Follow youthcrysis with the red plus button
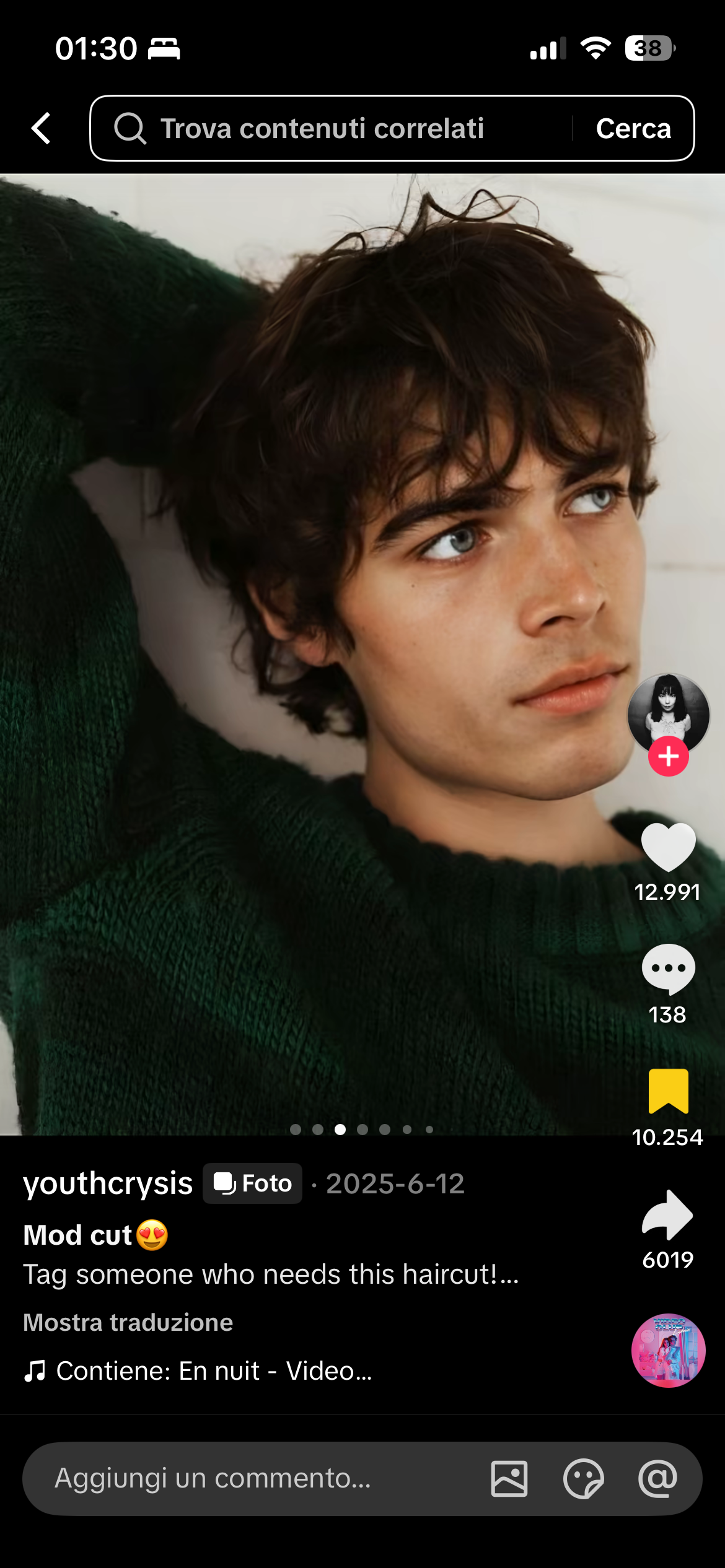 [x=668, y=757]
